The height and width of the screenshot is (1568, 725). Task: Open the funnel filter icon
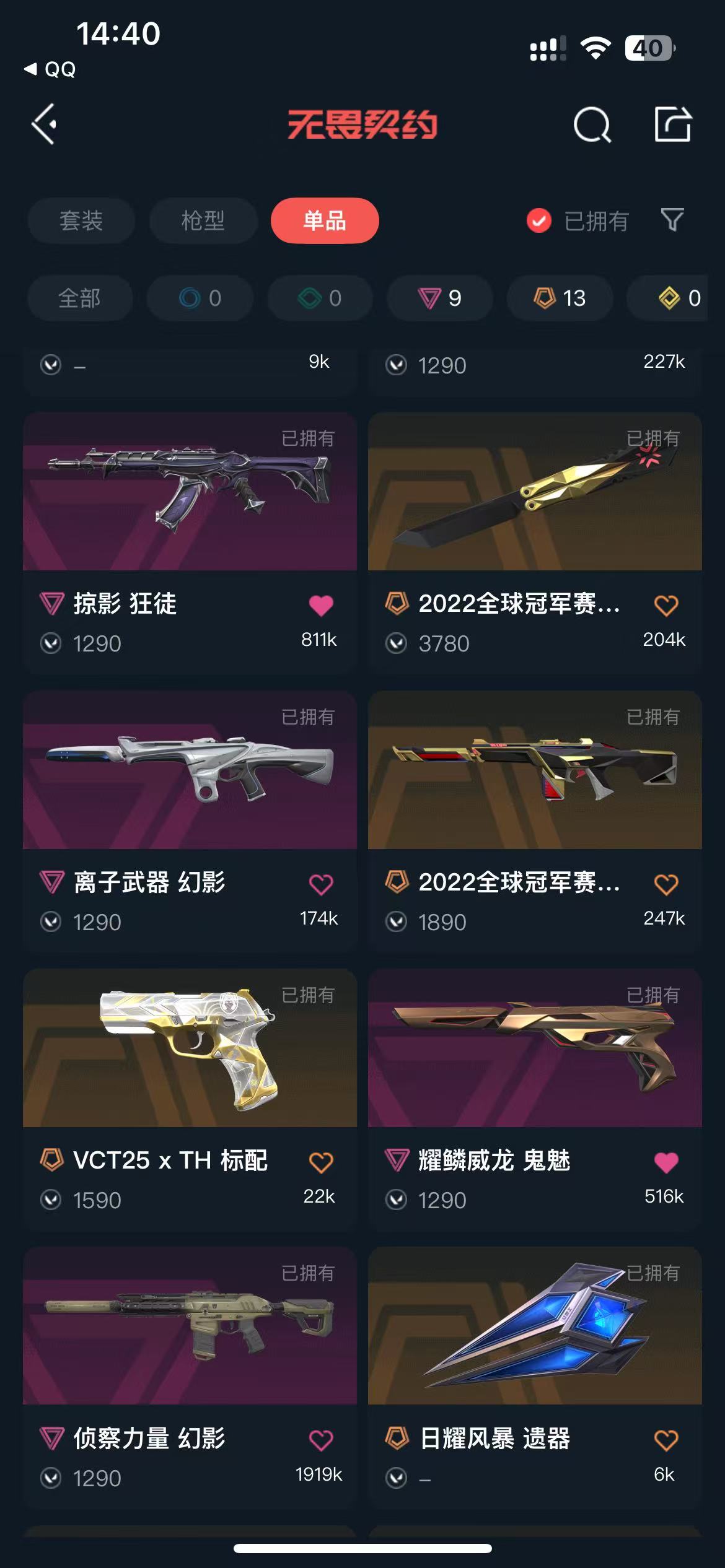(x=672, y=220)
